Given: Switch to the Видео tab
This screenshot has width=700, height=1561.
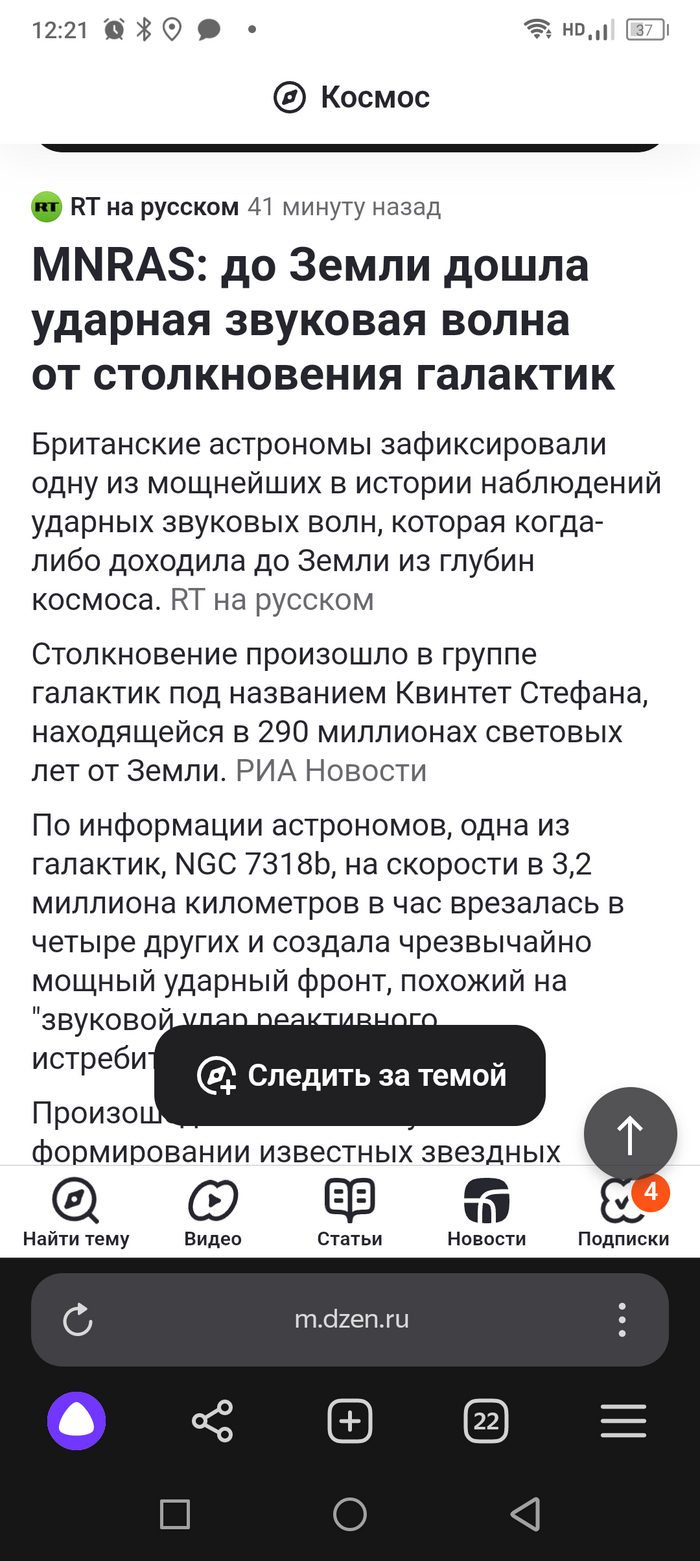Looking at the screenshot, I should [213, 1212].
